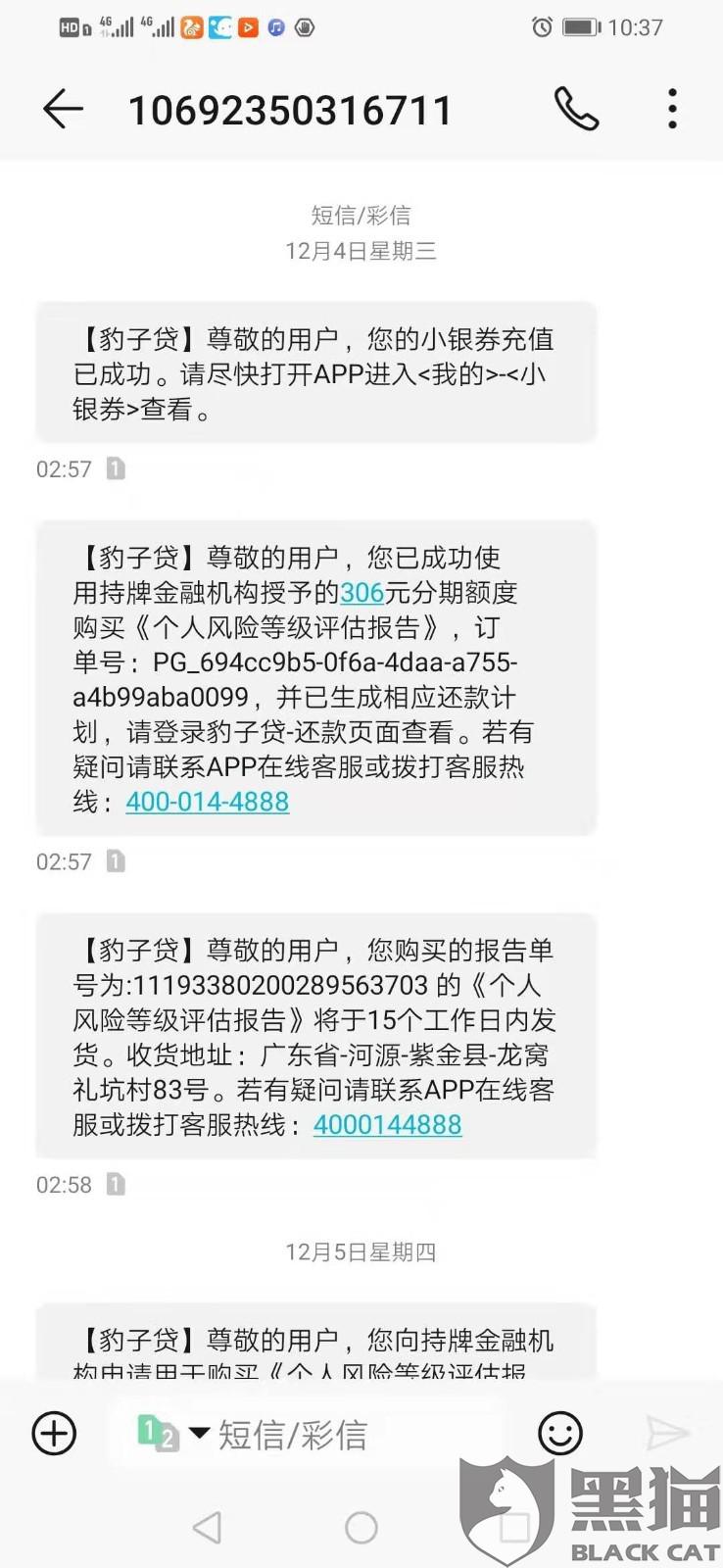This screenshot has width=723, height=1568.
Task: Open the three-dot overflow menu
Action: (672, 109)
